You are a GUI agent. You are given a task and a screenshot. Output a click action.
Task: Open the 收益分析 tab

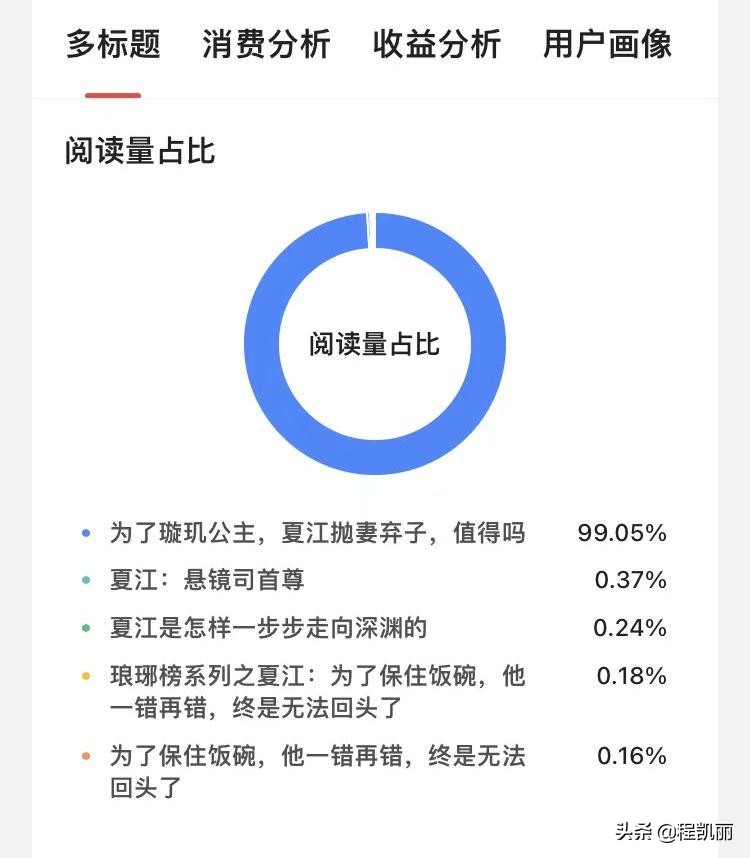tap(436, 45)
